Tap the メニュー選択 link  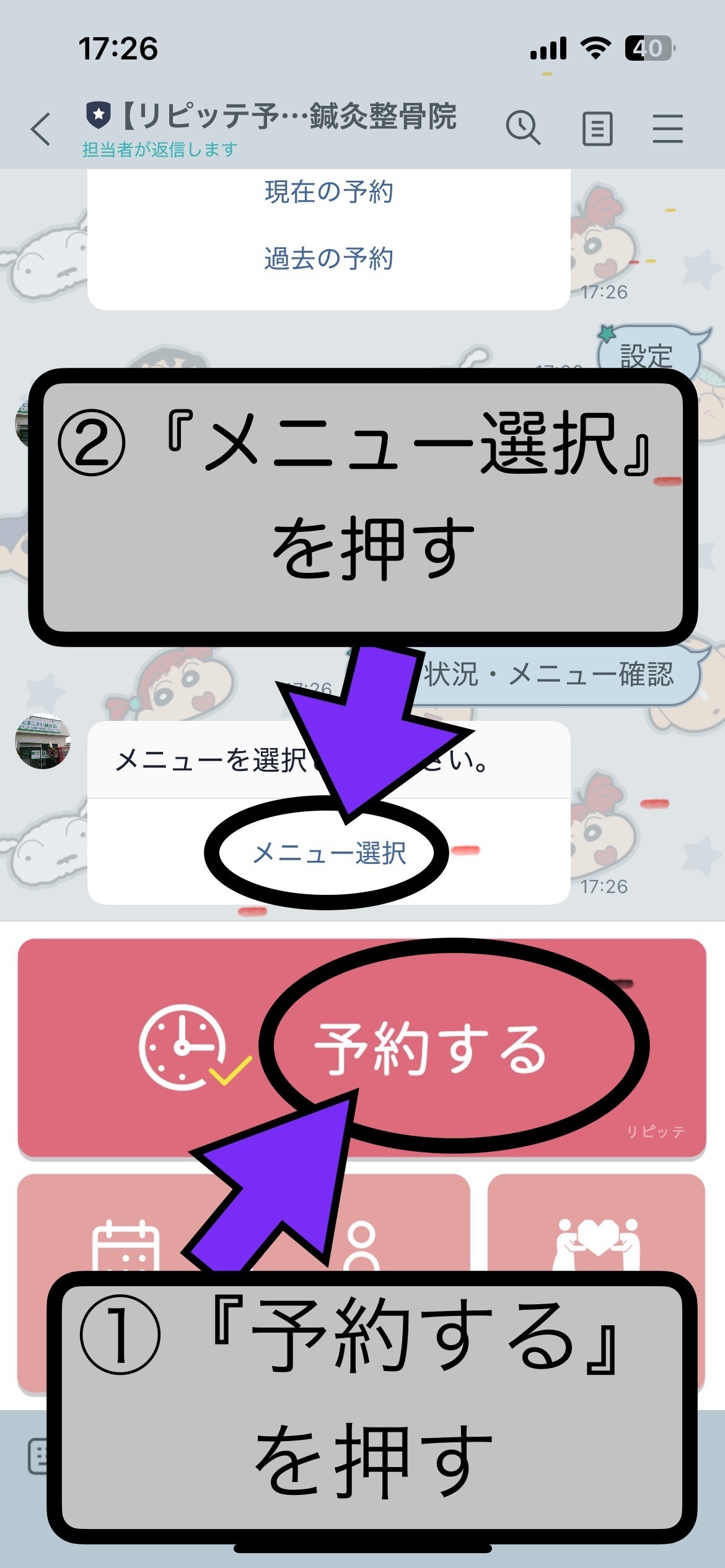coord(328,853)
